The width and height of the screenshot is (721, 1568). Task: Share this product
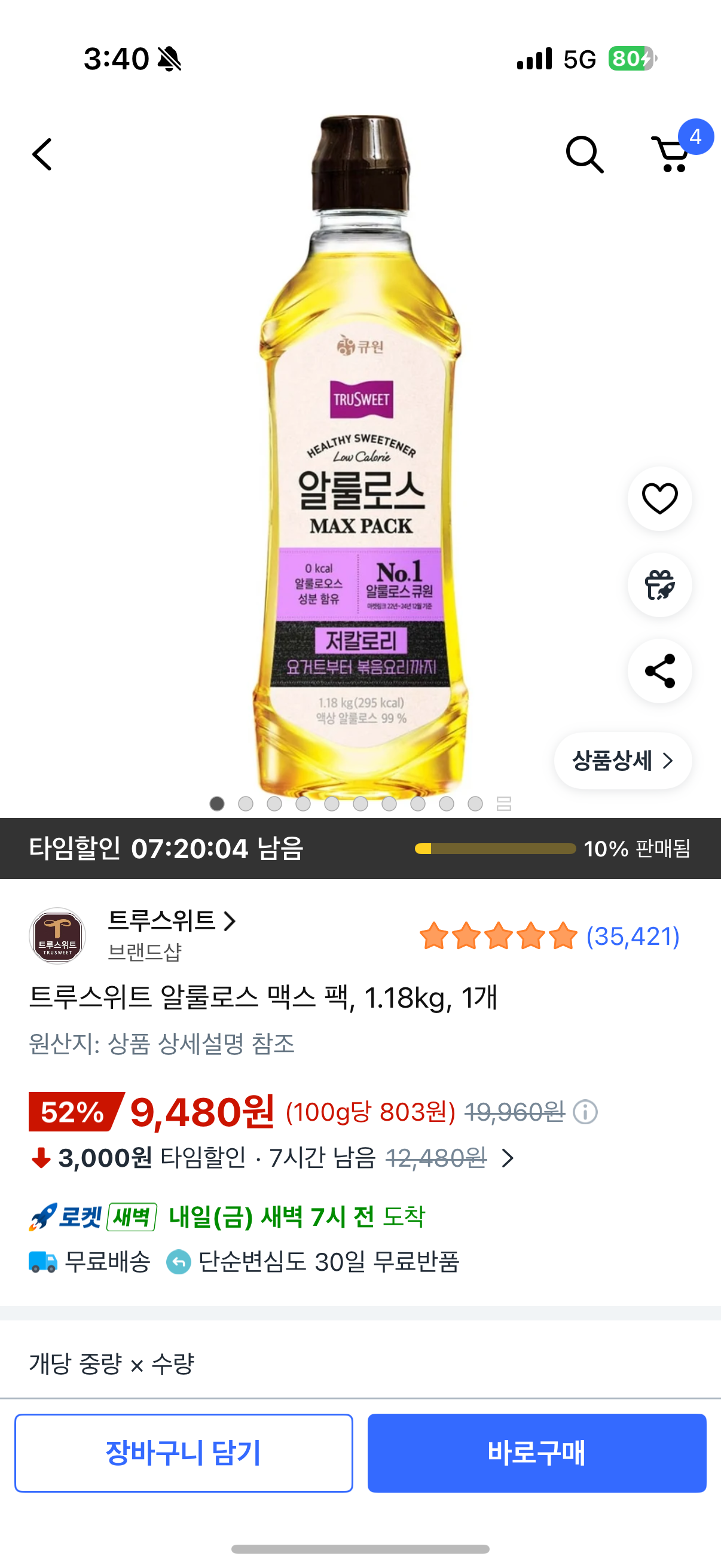pos(659,671)
